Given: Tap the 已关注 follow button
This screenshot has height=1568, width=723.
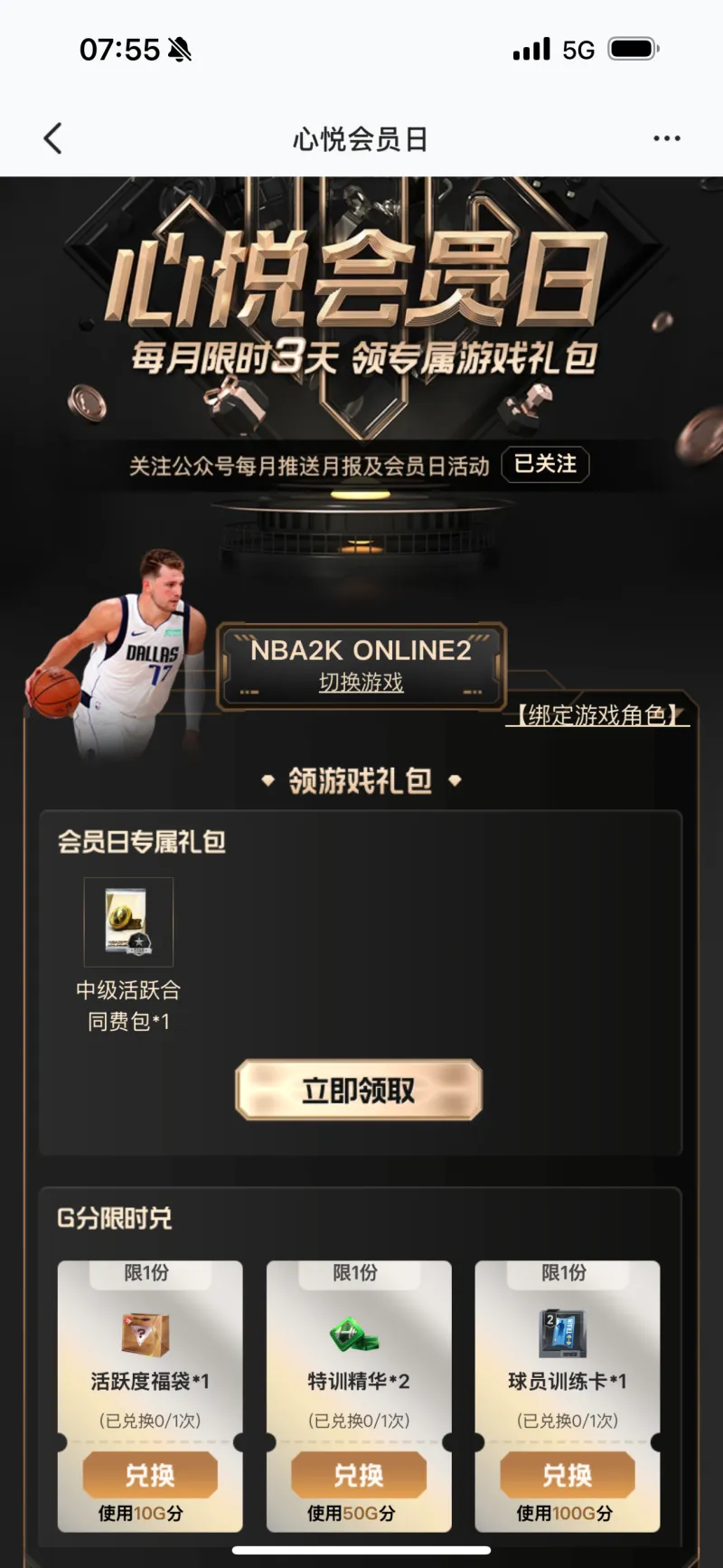Looking at the screenshot, I should (x=545, y=465).
